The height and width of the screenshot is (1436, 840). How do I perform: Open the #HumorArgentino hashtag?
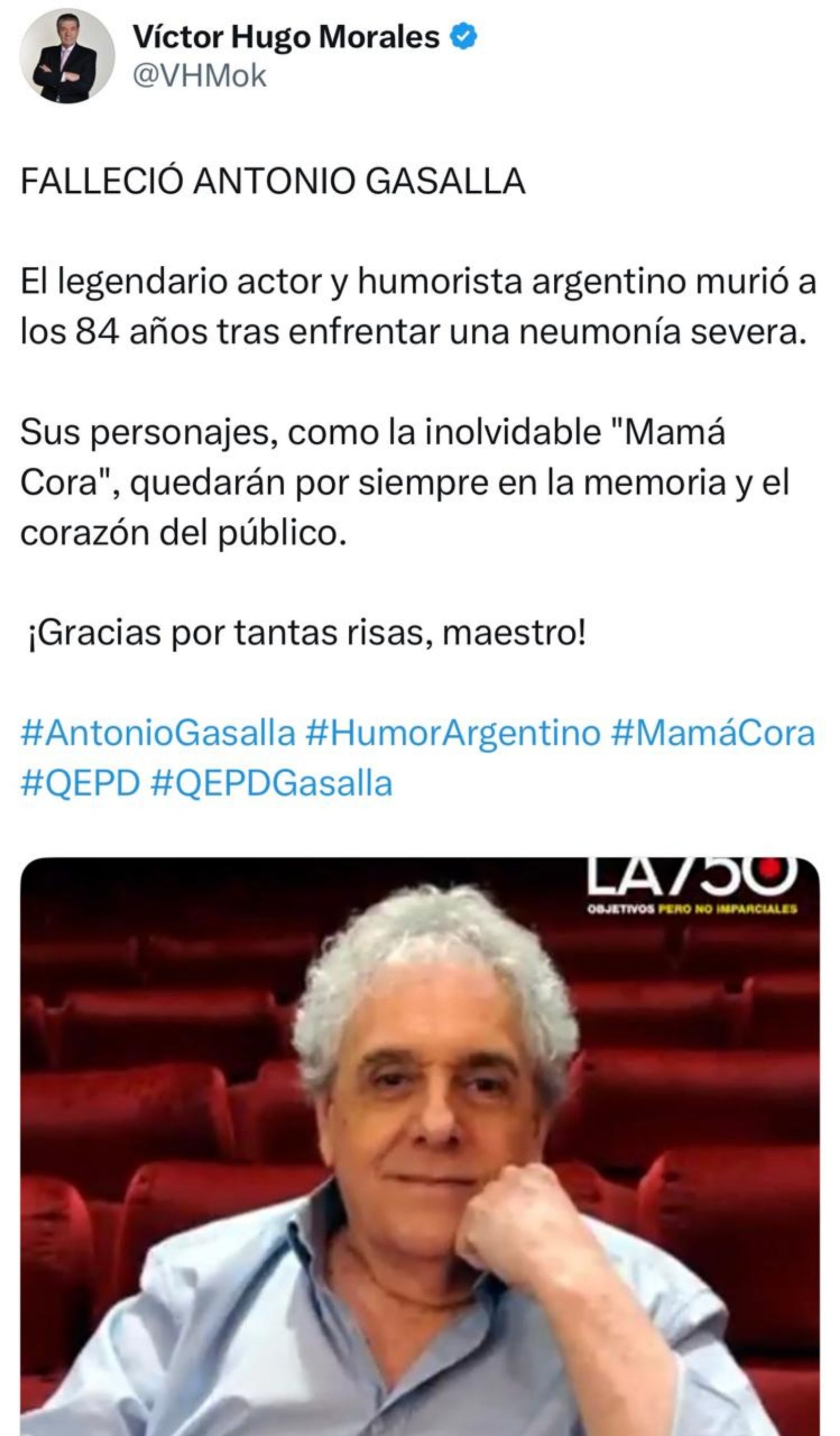pos(453,733)
